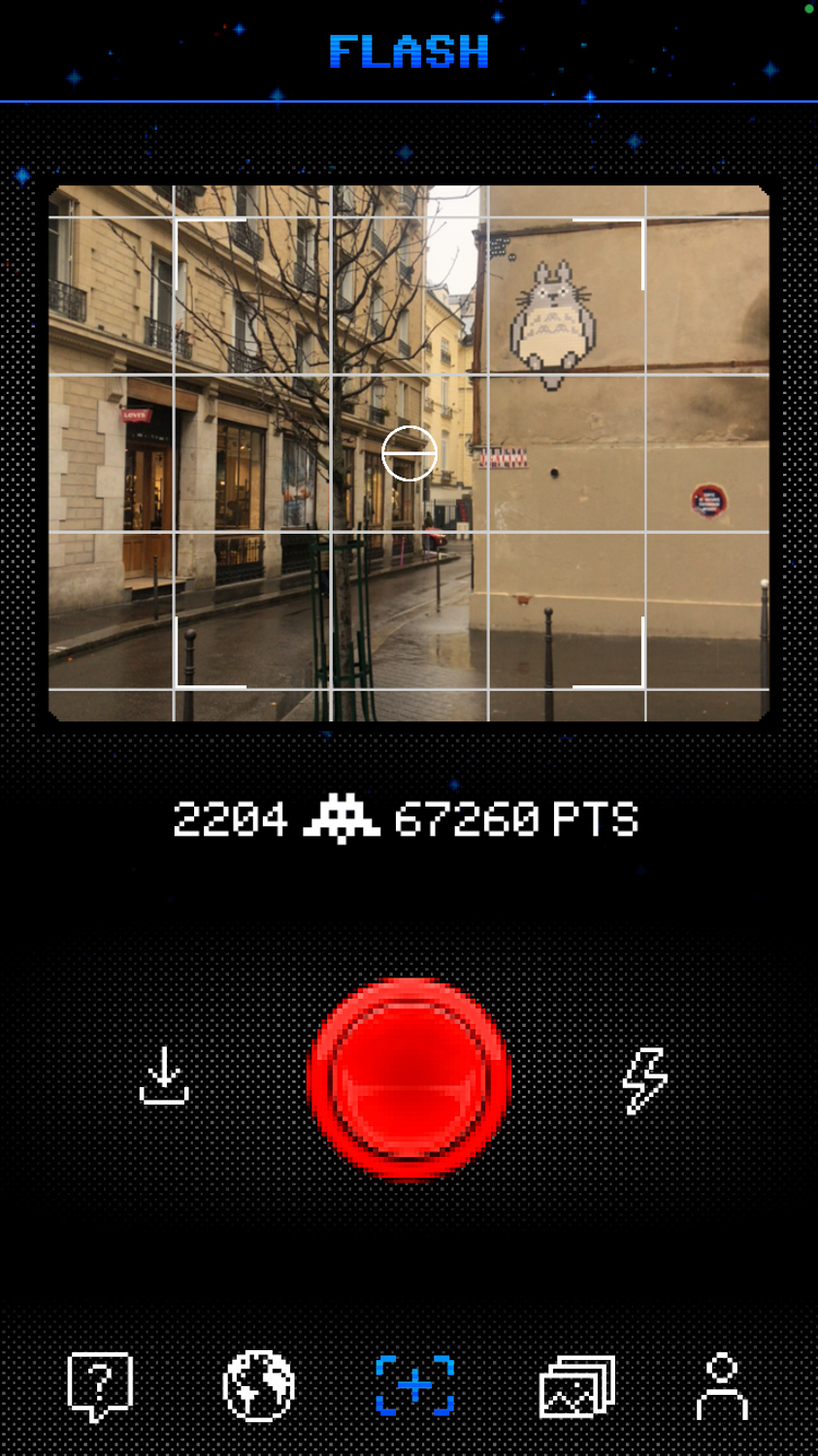Toggle the camera flash lightning icon
This screenshot has width=818, height=1456.
[x=644, y=1079]
